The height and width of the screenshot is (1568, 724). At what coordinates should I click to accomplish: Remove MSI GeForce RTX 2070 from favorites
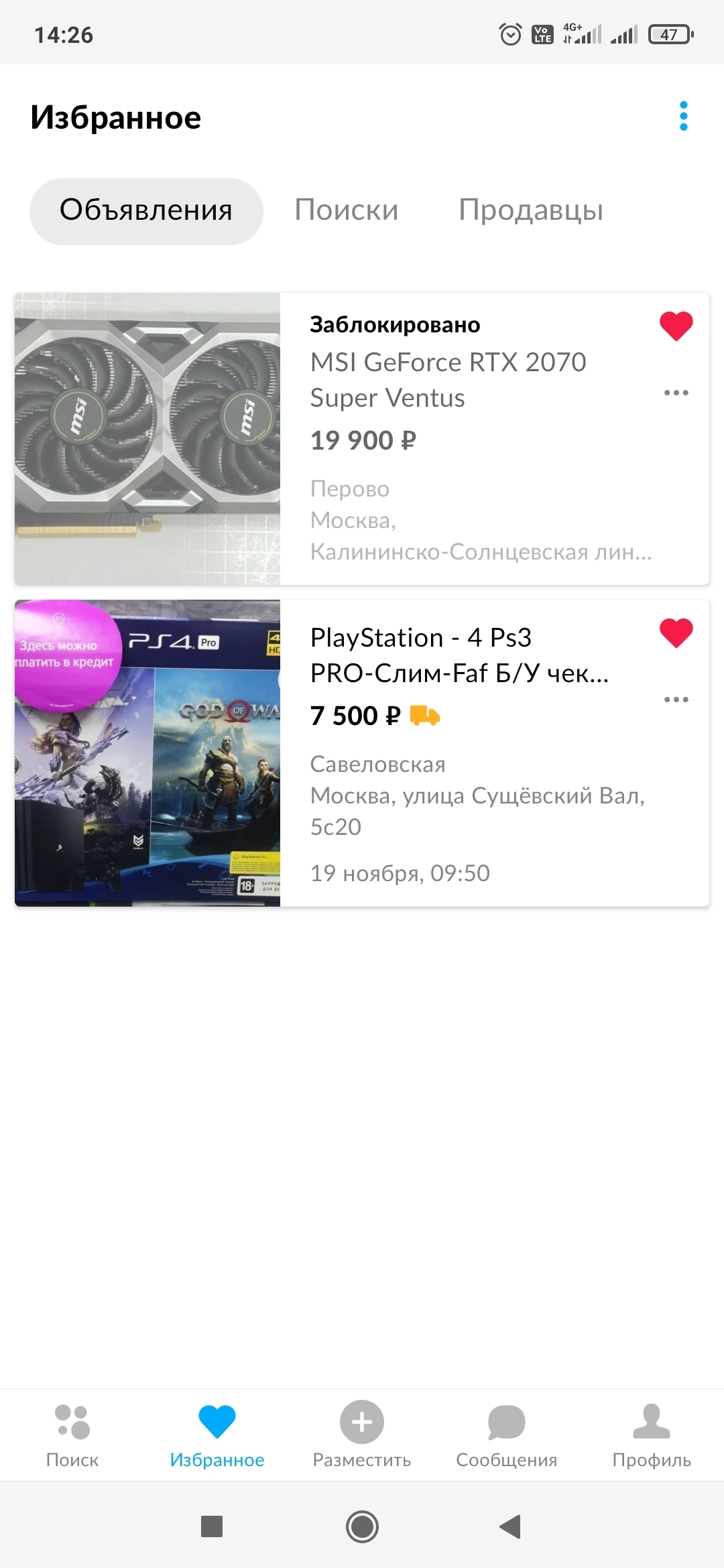click(676, 326)
